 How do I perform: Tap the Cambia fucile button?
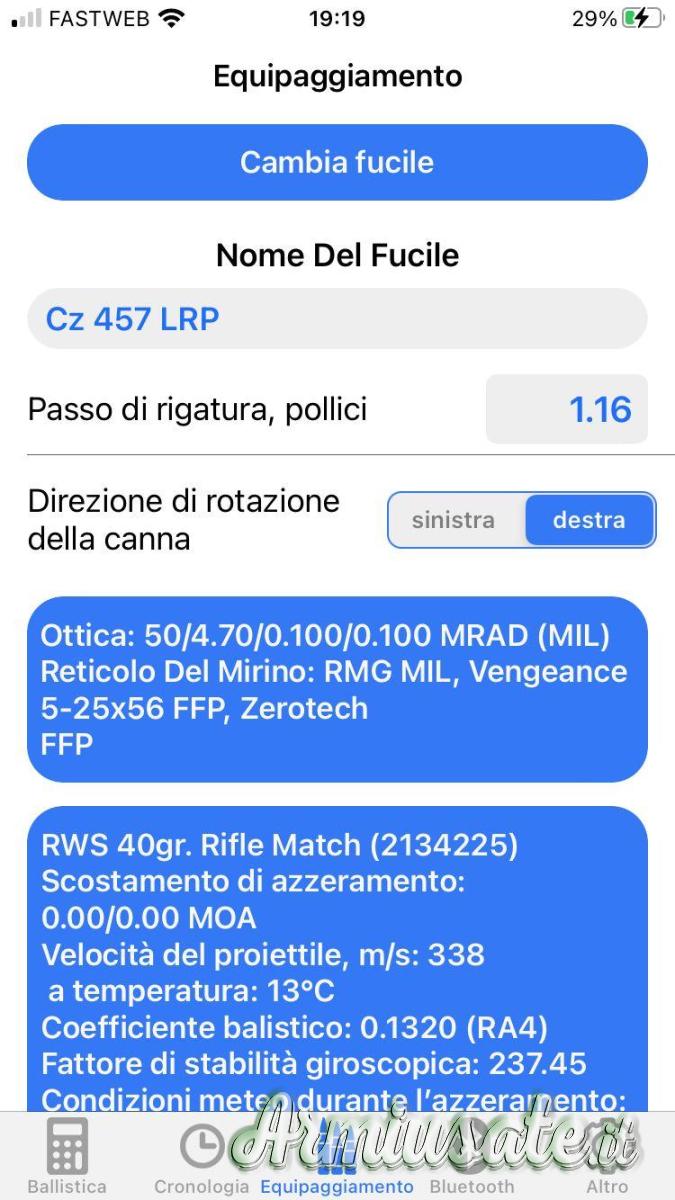tap(337, 162)
